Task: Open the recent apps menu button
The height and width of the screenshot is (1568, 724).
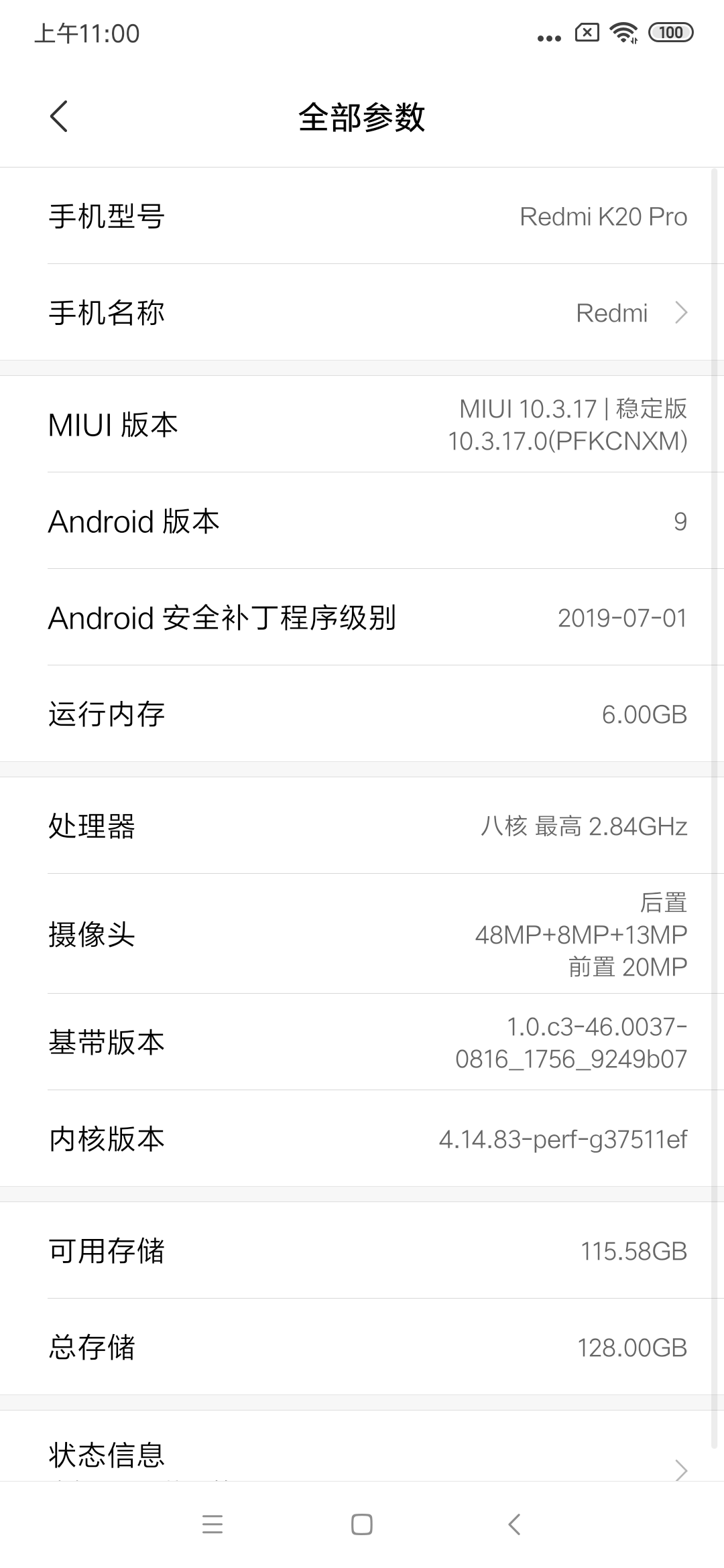Action: point(212,1525)
